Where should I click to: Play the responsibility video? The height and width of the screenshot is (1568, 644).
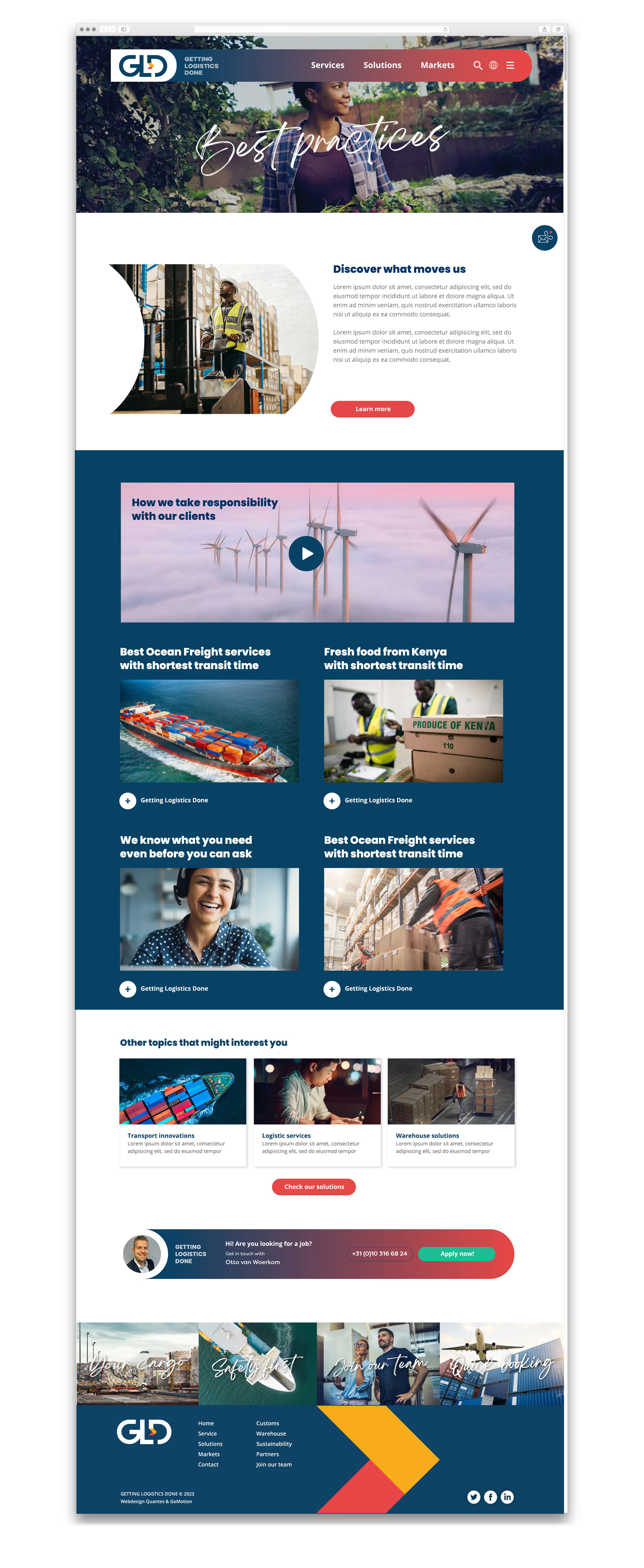pos(306,553)
